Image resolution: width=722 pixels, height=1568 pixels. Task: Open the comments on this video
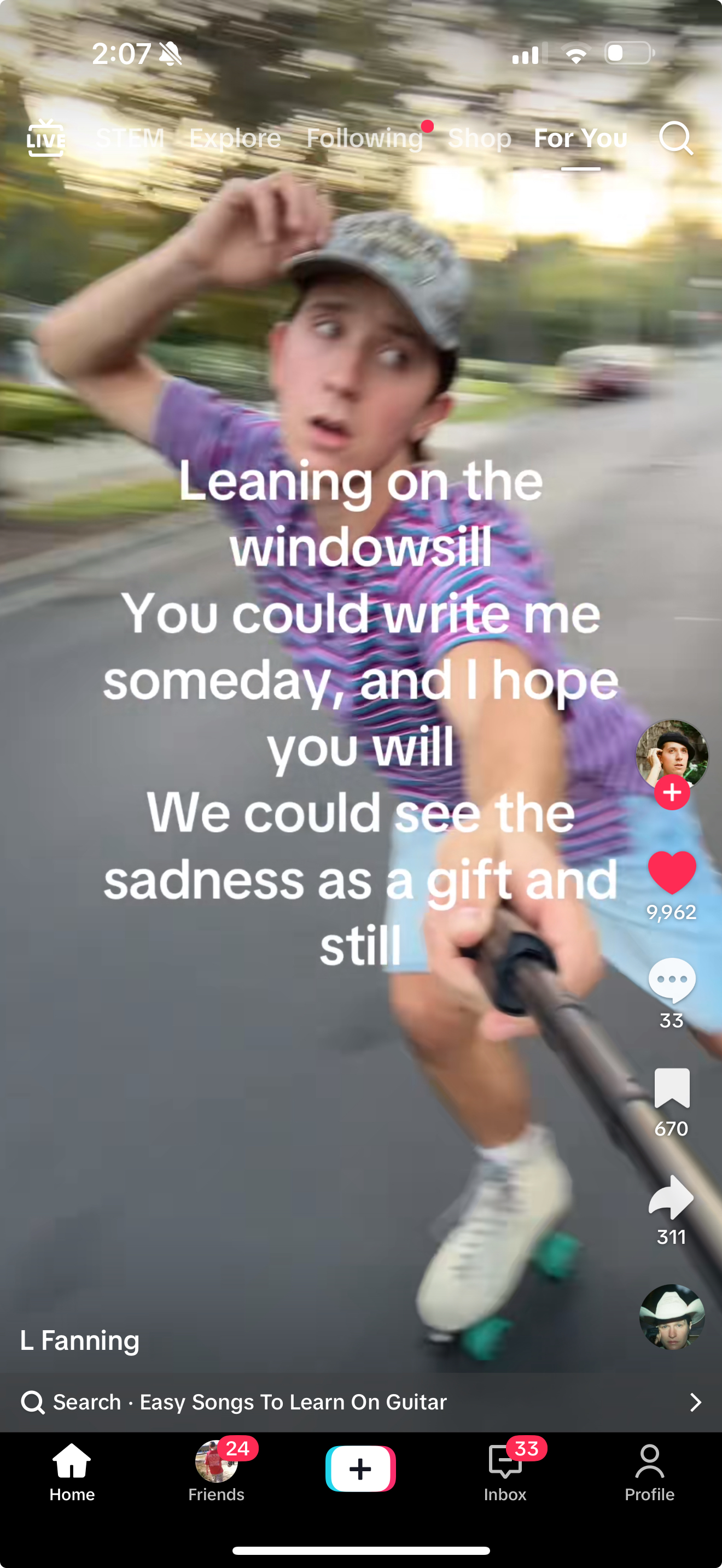[x=672, y=981]
